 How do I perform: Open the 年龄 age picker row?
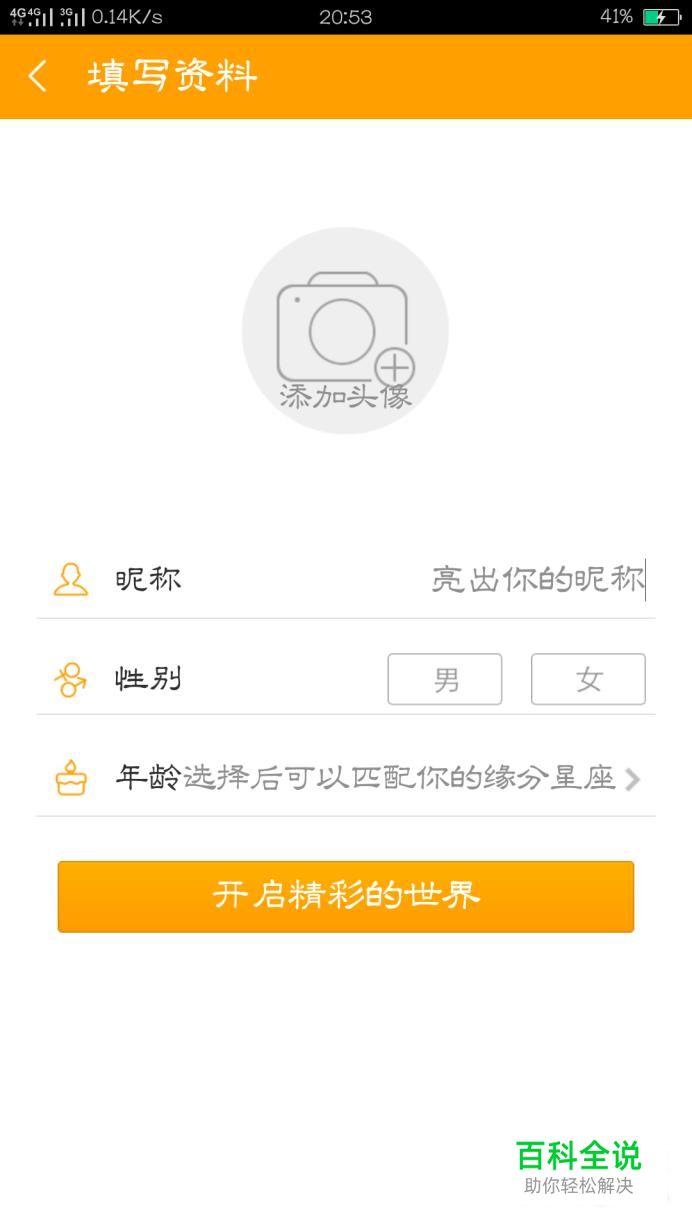point(346,777)
